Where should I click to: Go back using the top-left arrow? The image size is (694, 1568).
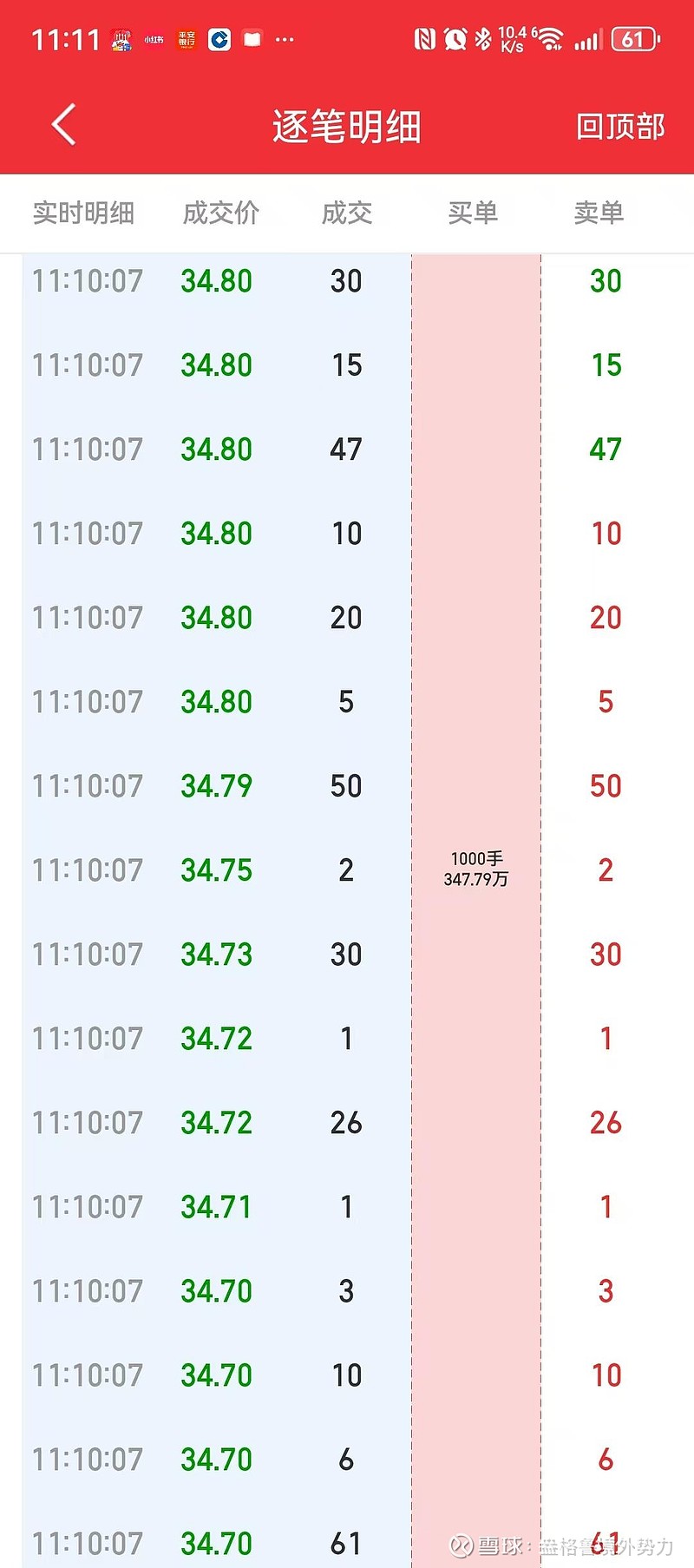(63, 125)
